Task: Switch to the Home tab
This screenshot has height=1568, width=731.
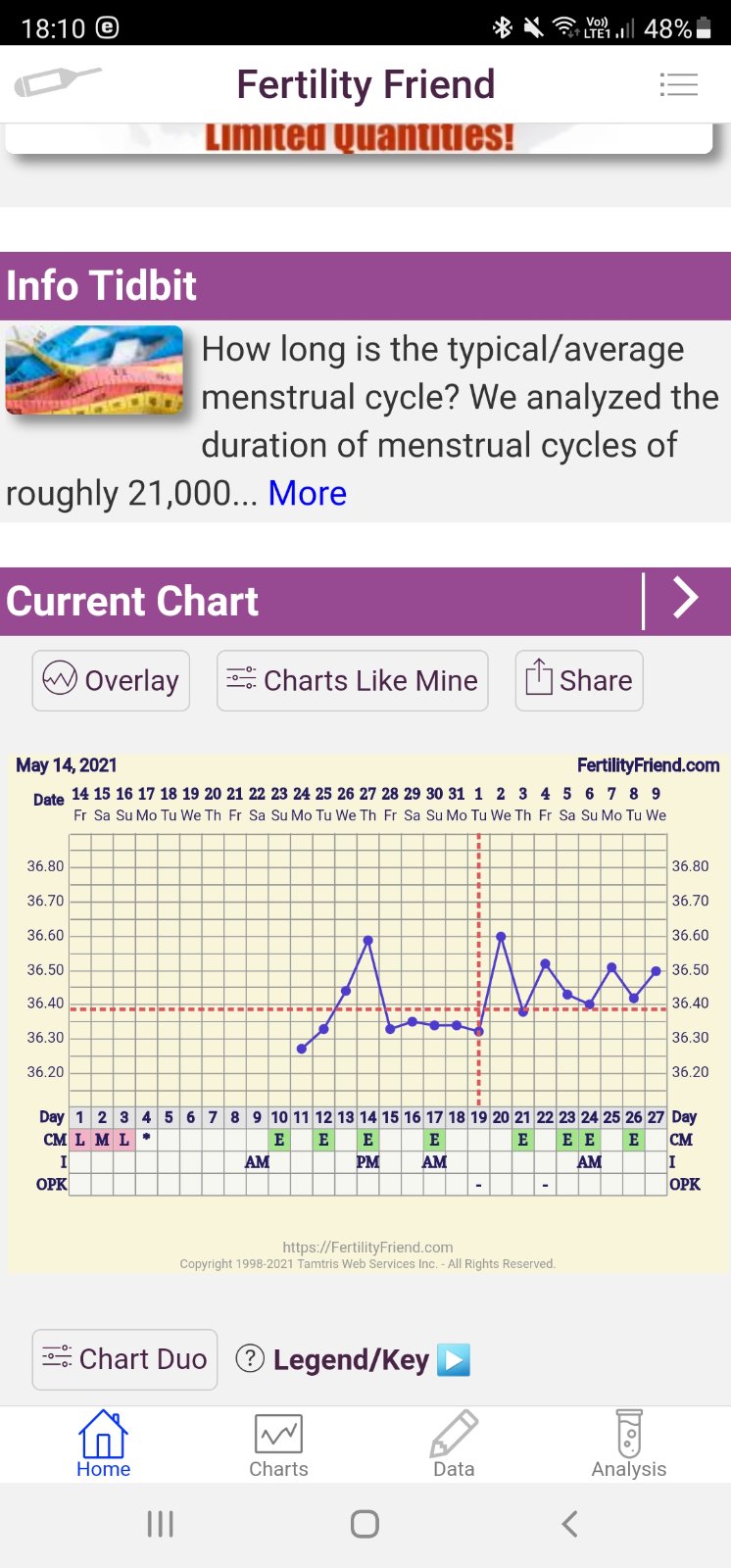Action: 103,1445
